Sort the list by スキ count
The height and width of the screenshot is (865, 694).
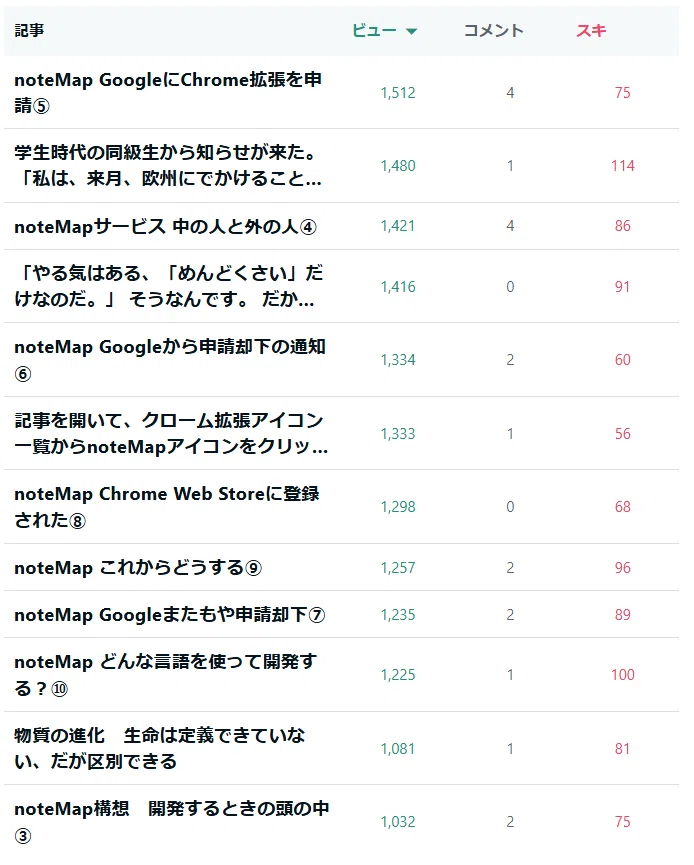(591, 30)
